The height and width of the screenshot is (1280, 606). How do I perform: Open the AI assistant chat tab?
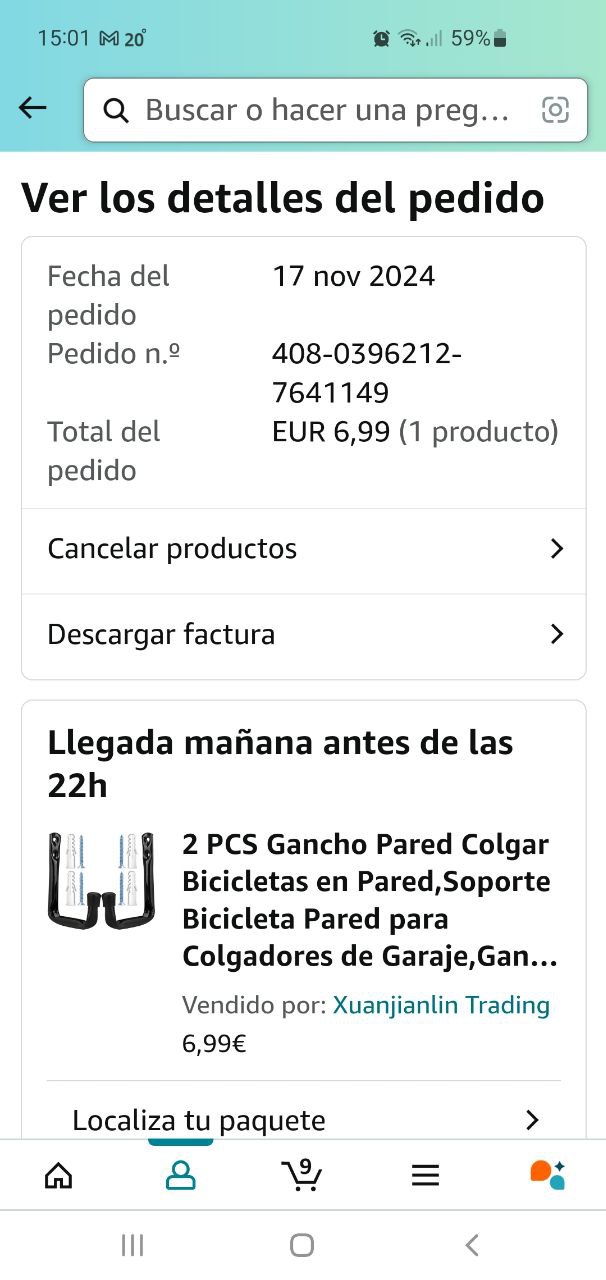(x=547, y=1174)
